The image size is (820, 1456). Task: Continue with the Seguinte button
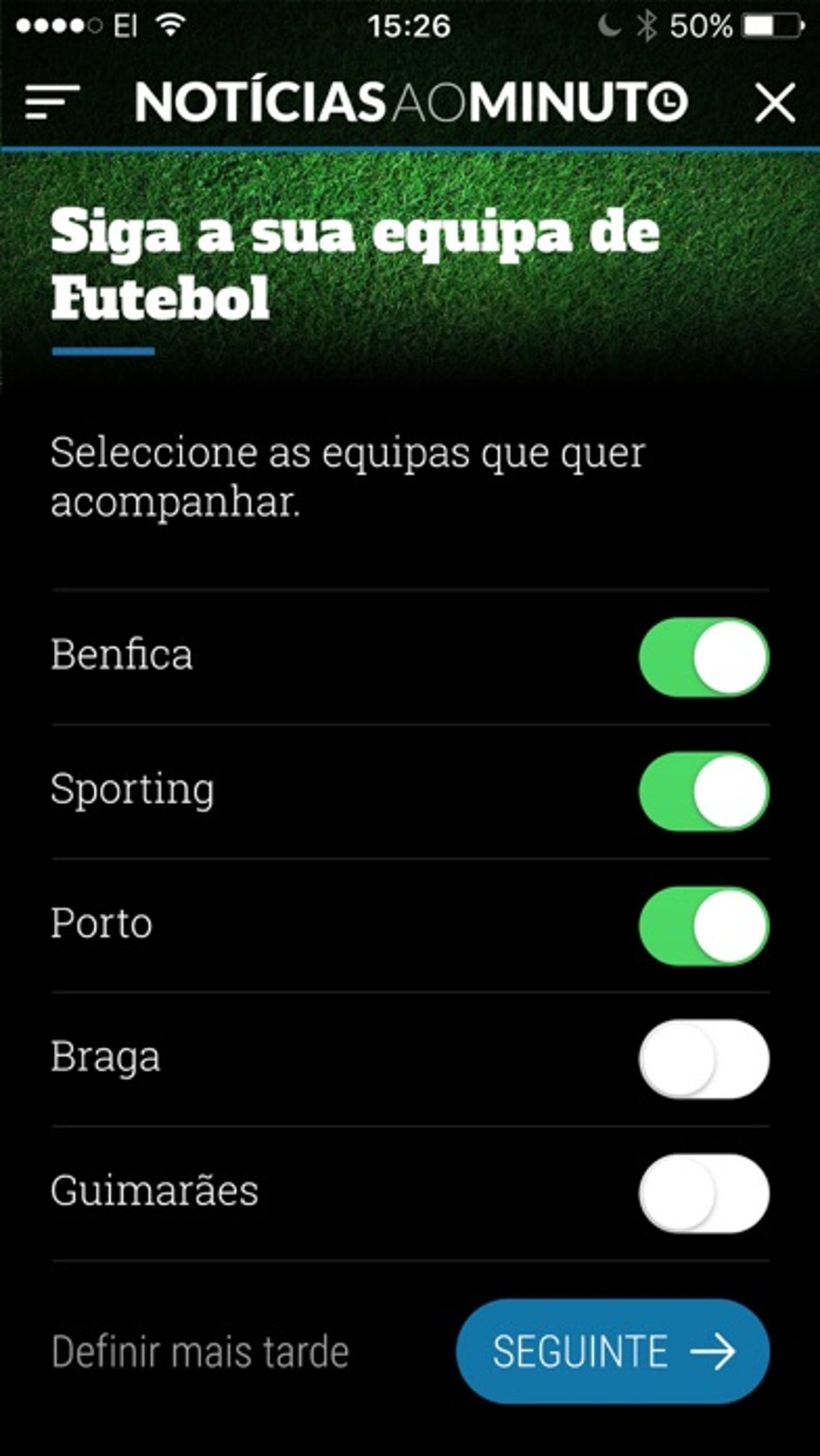click(613, 1351)
